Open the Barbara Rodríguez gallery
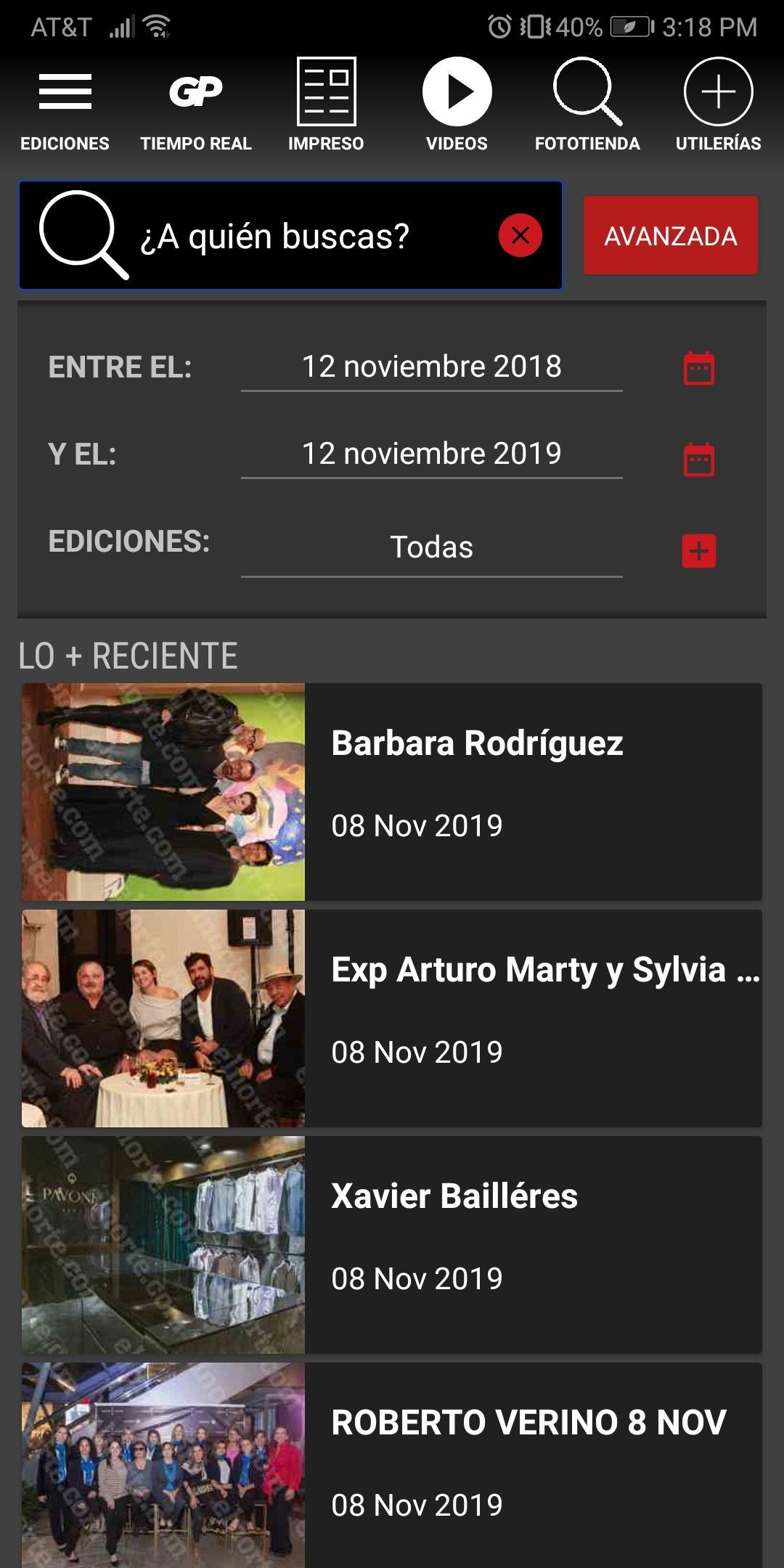Screen dimensions: 784x1568 tap(392, 792)
